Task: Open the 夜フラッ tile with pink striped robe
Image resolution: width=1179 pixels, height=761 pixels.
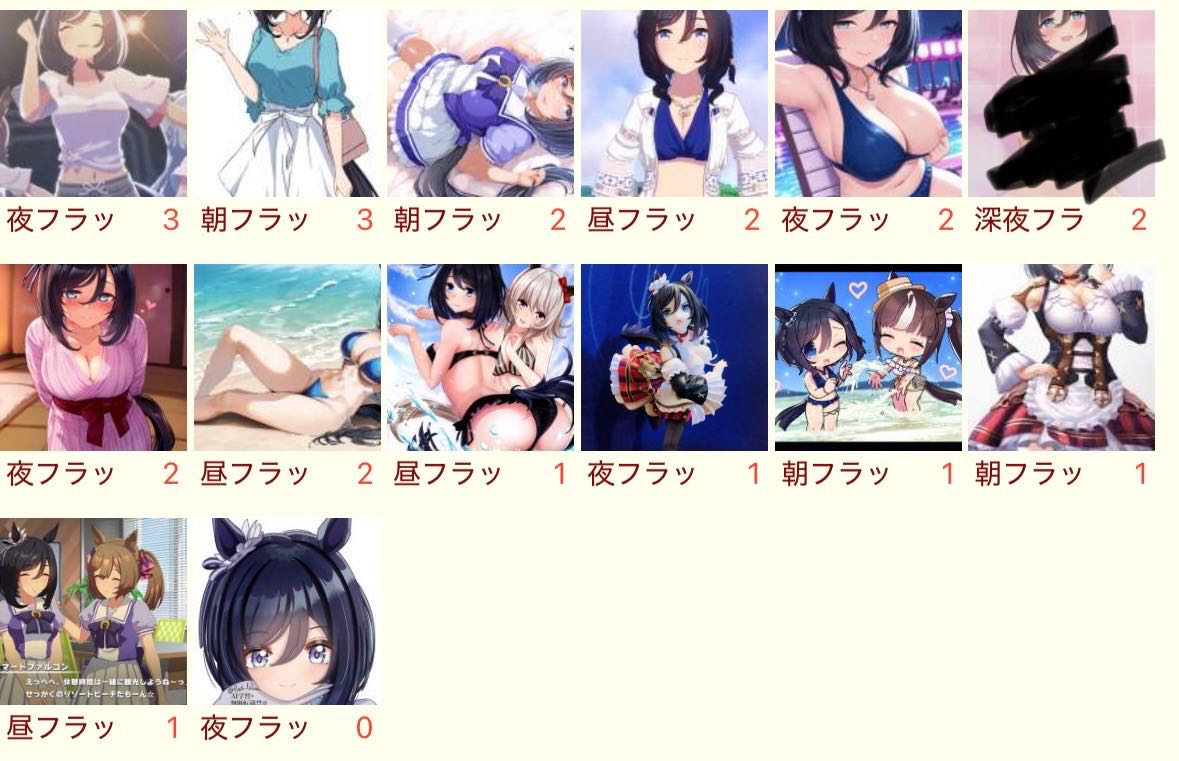Action: point(93,357)
